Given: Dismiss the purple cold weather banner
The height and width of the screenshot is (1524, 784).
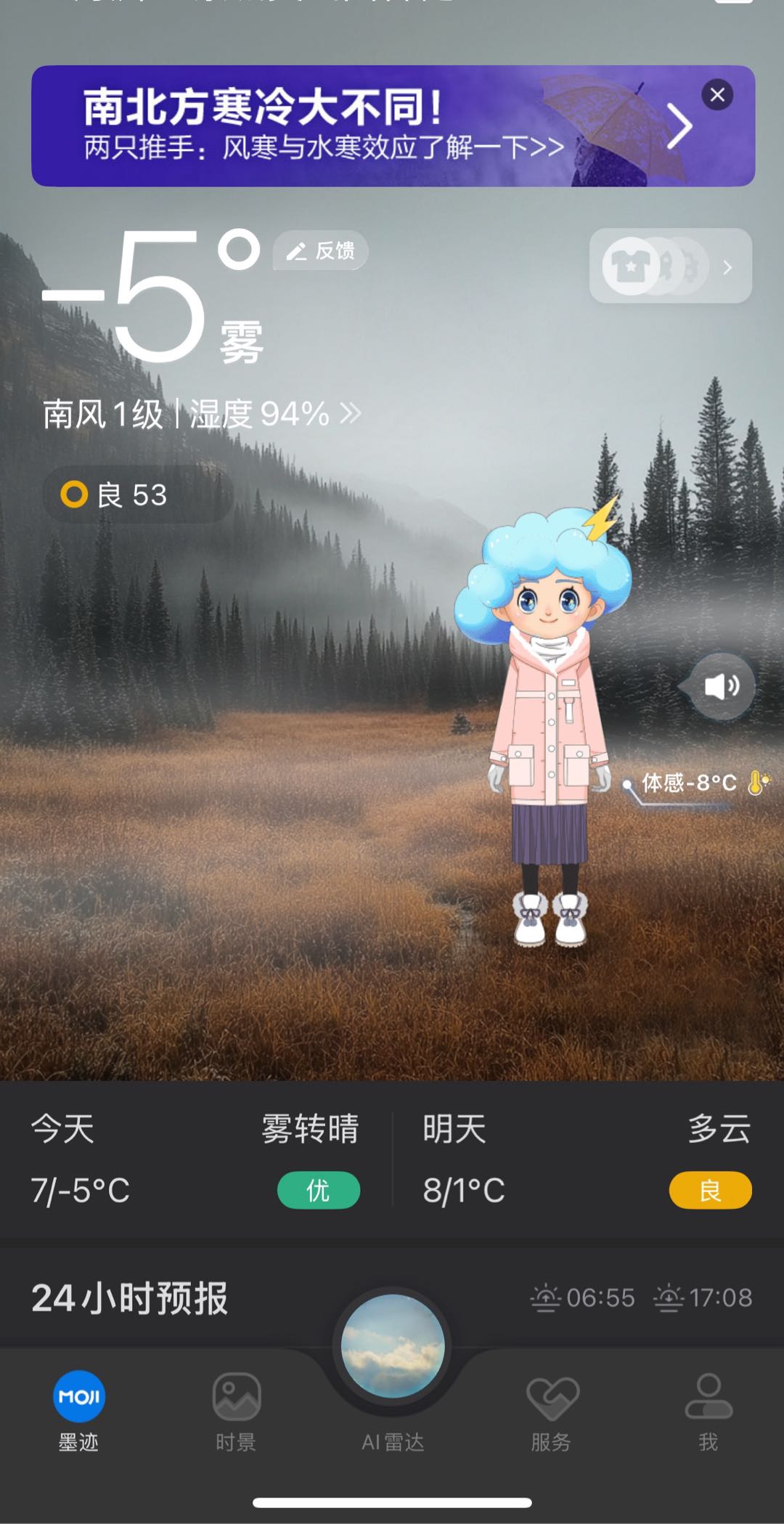Looking at the screenshot, I should tap(717, 95).
